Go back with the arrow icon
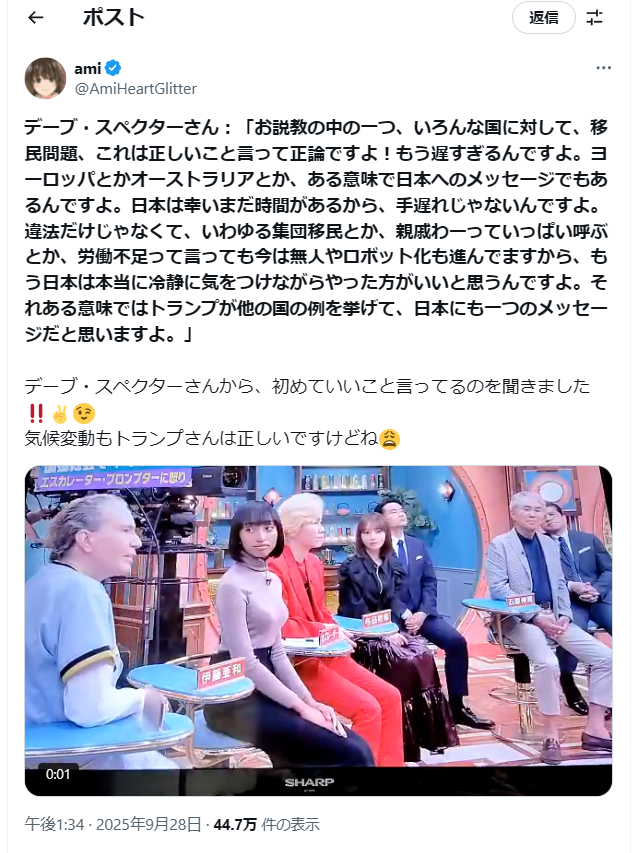This screenshot has height=853, width=643. click(35, 18)
